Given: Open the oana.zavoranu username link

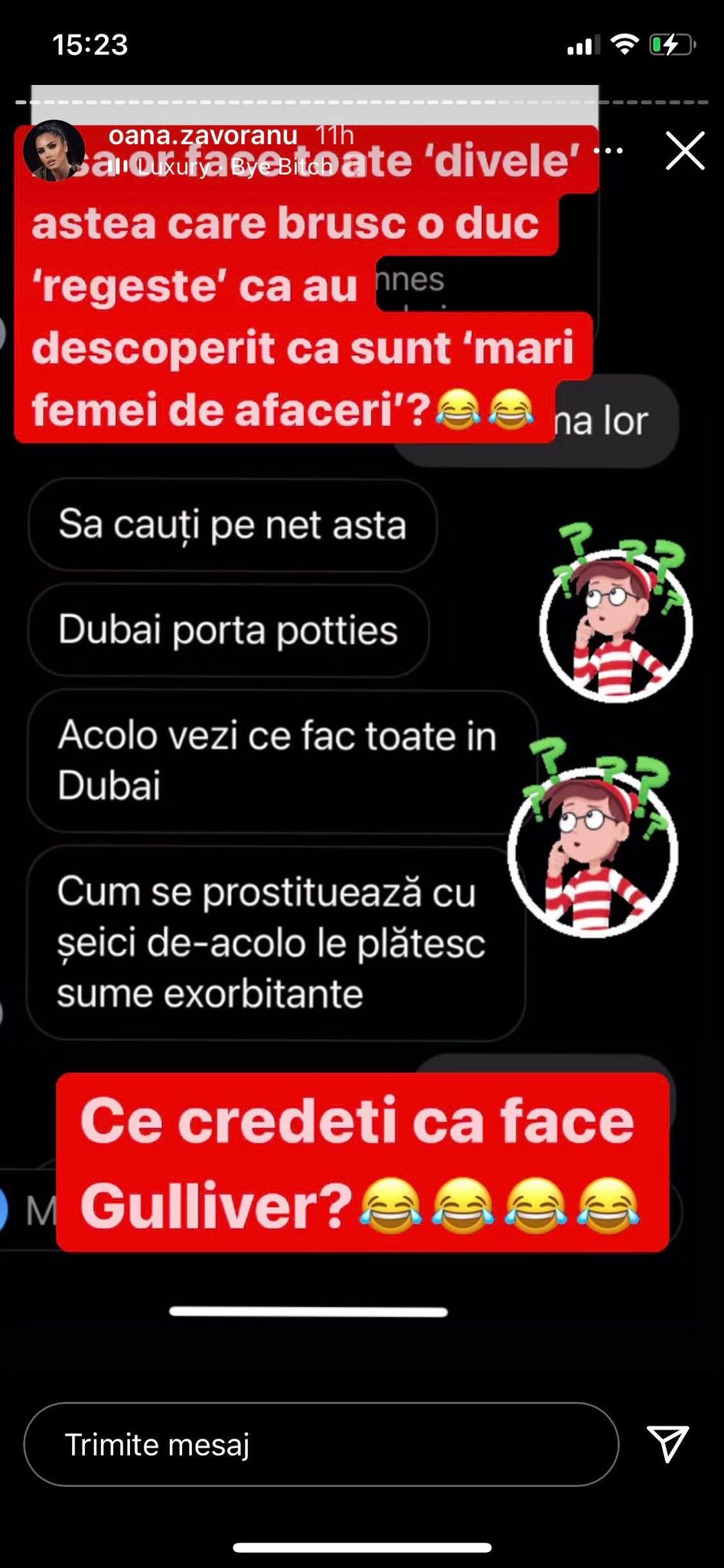Looking at the screenshot, I should [x=203, y=136].
